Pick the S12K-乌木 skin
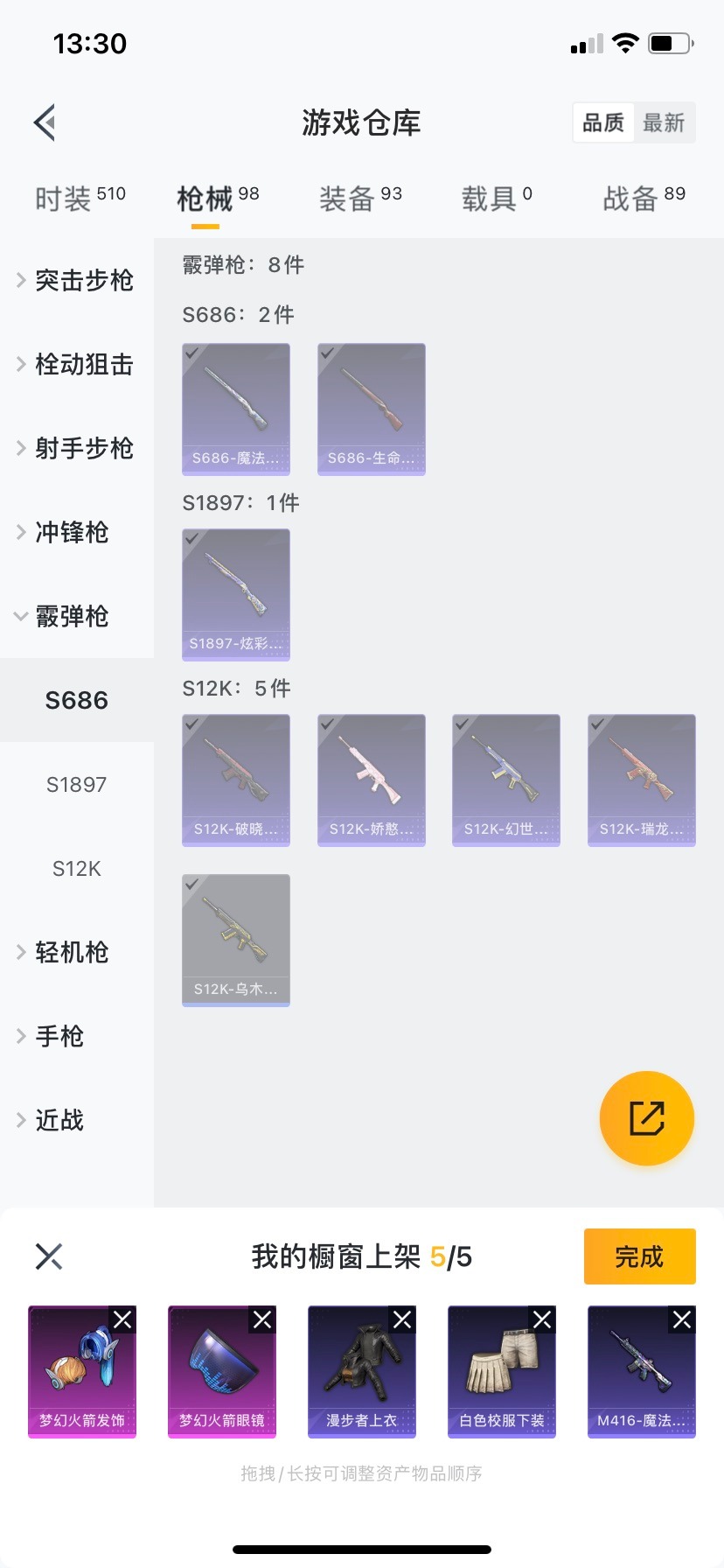This screenshot has width=724, height=1568. pos(236,940)
